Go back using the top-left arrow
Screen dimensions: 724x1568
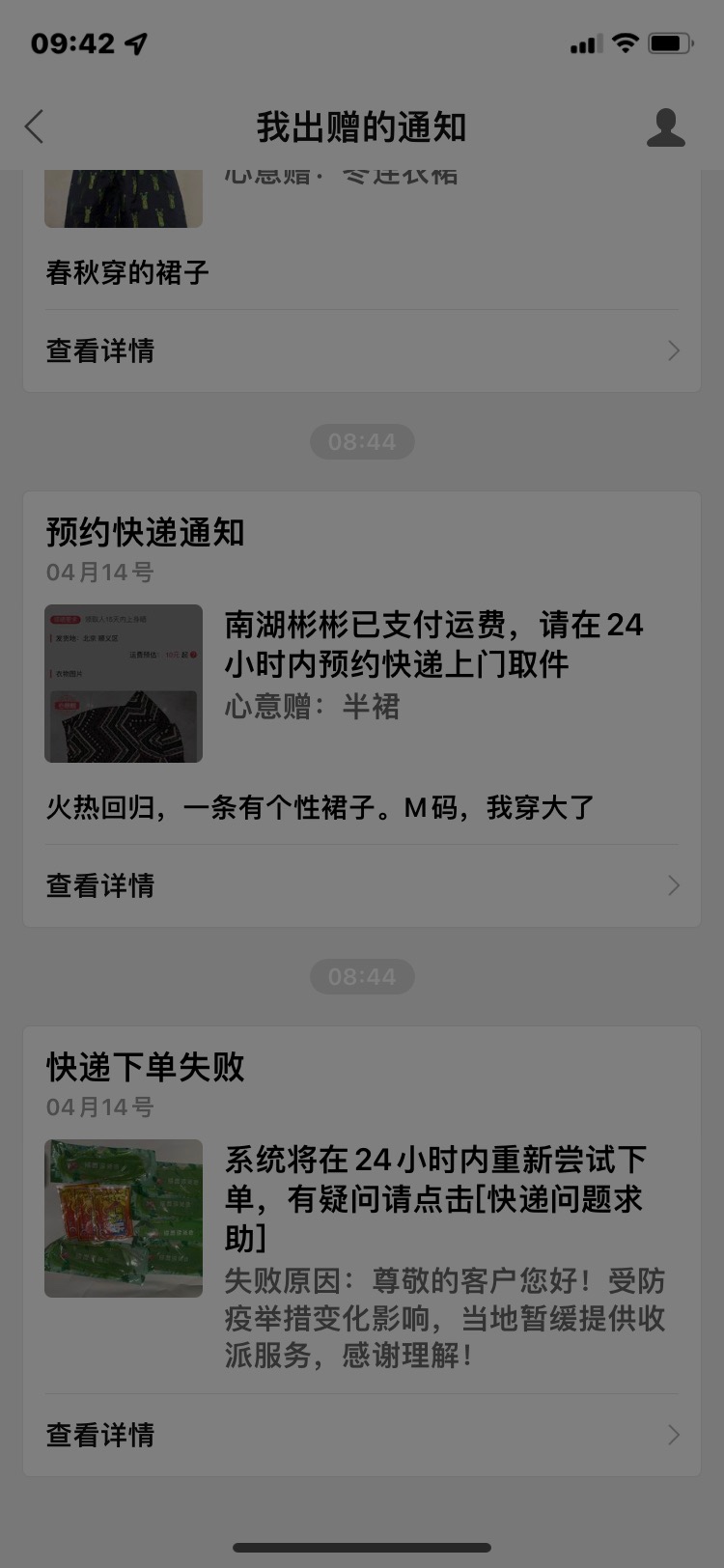point(35,126)
